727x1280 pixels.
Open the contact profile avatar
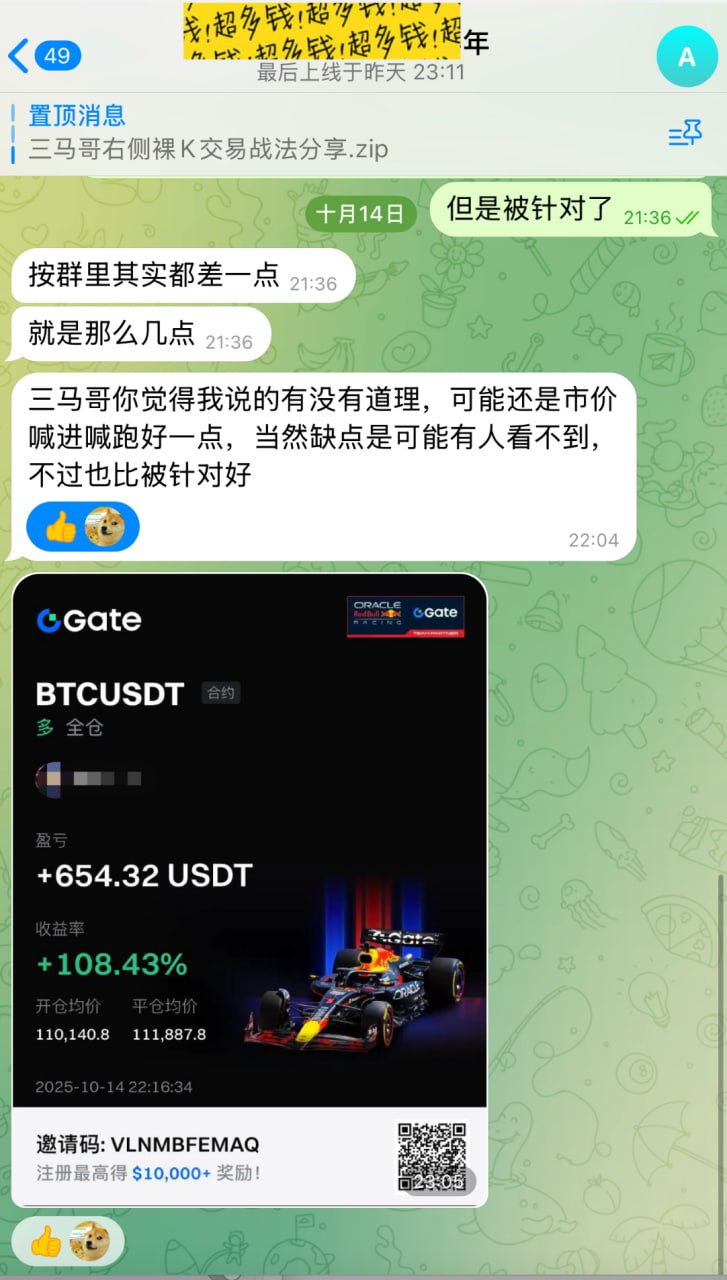click(686, 57)
